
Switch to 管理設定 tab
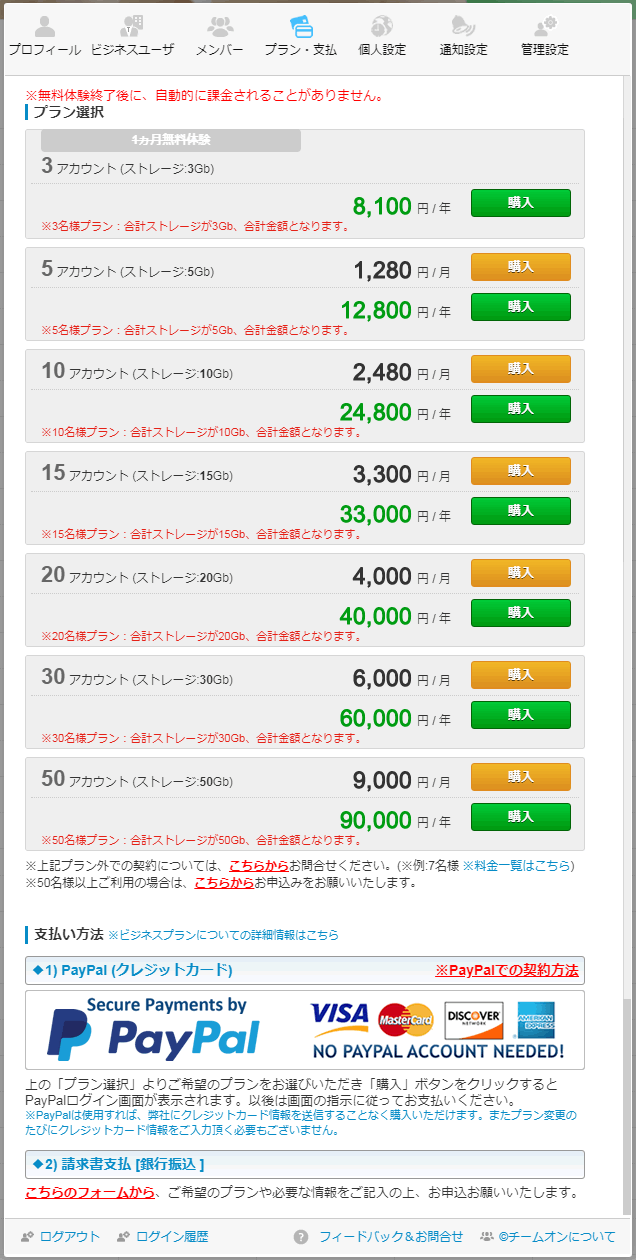pos(544,37)
